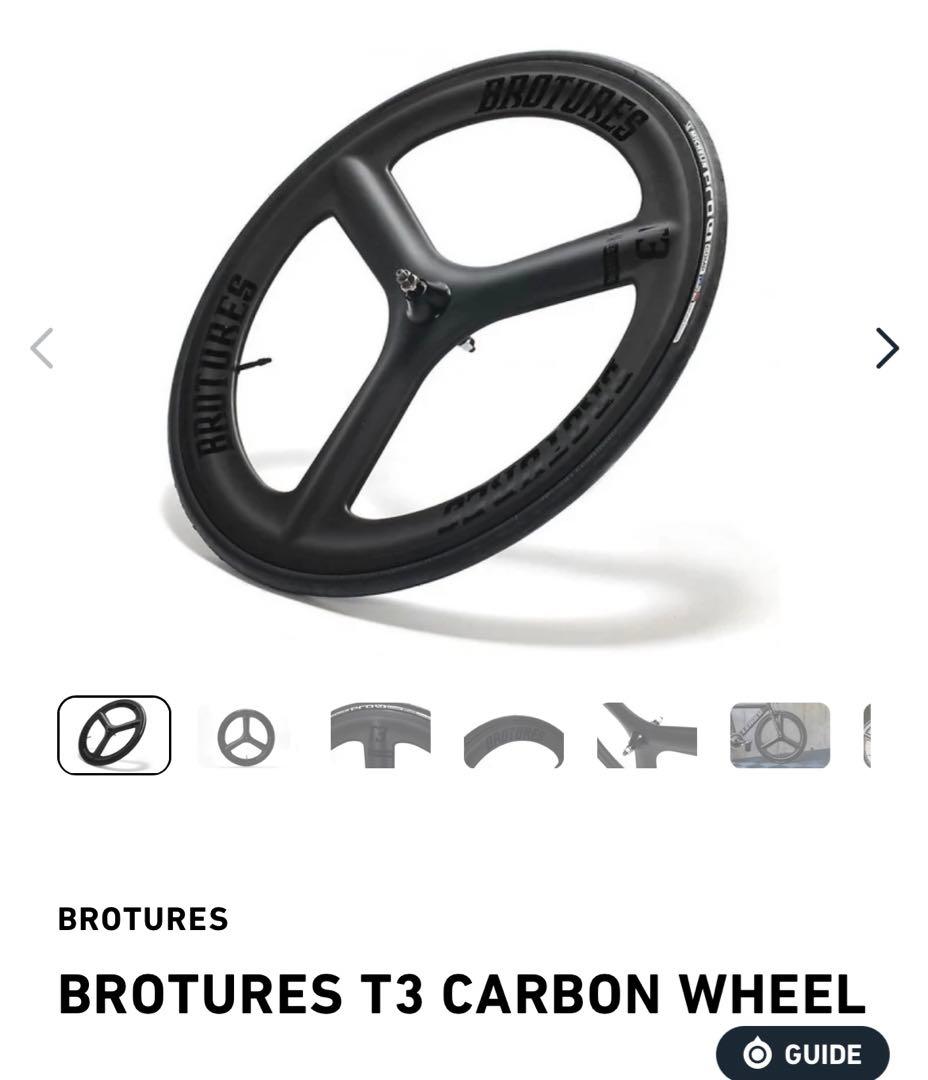This screenshot has width=928, height=1080.
Task: Go to the previous product image arrow
Action: pyautogui.click(x=42, y=348)
